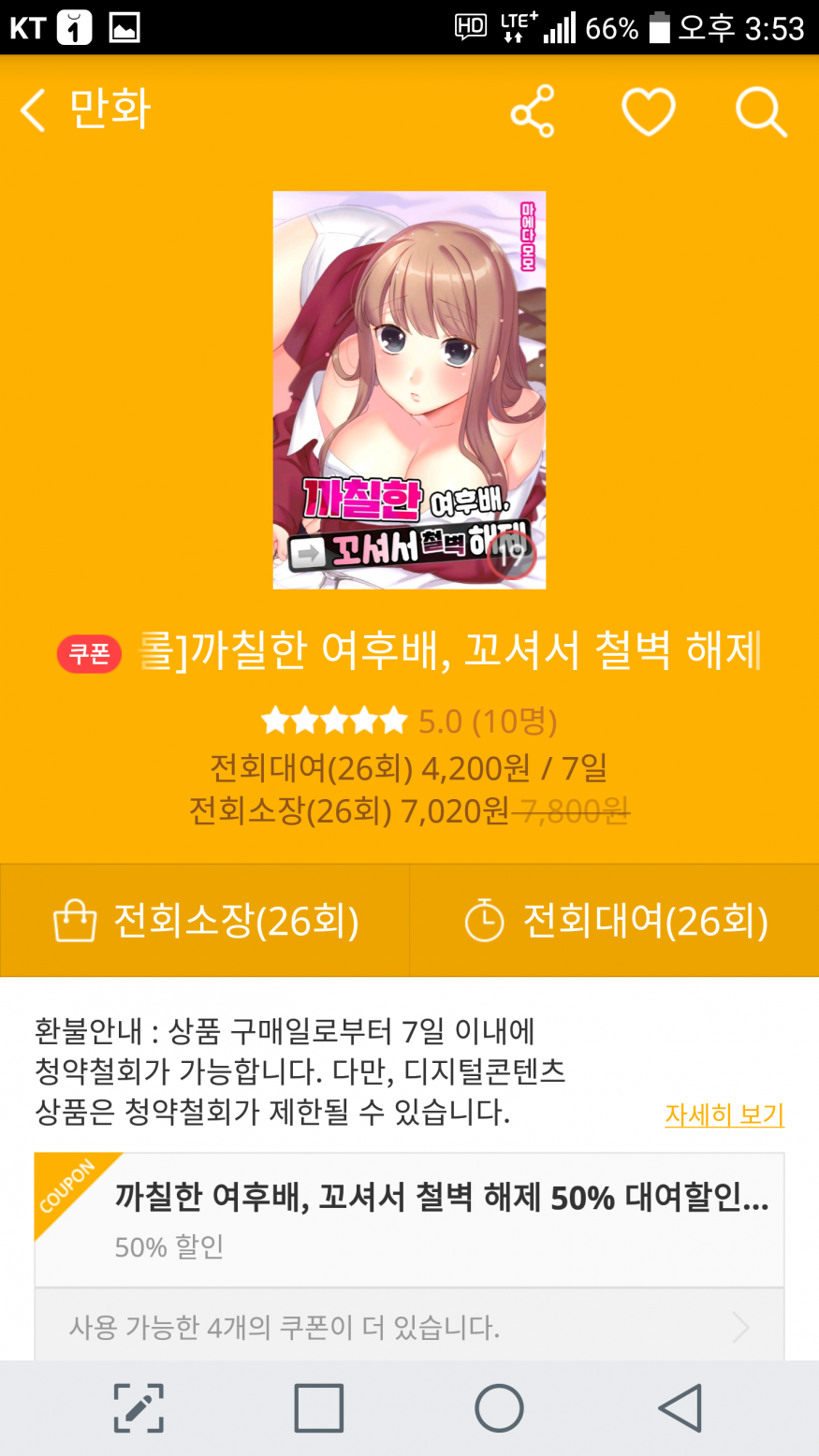Open the 자세히 보기 refund details link

pos(724,1114)
